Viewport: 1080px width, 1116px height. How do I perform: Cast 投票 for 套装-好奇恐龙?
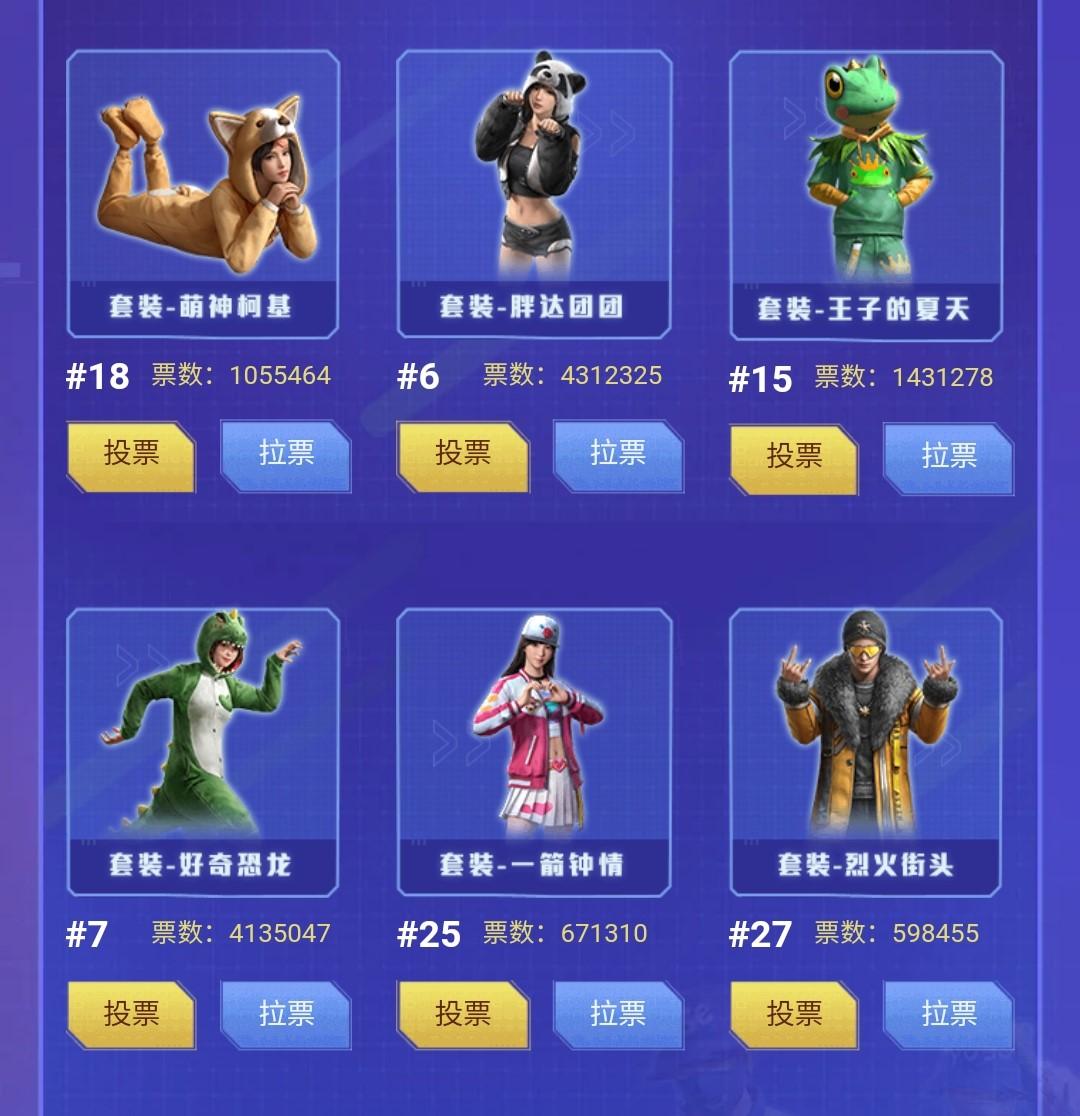click(x=131, y=1014)
